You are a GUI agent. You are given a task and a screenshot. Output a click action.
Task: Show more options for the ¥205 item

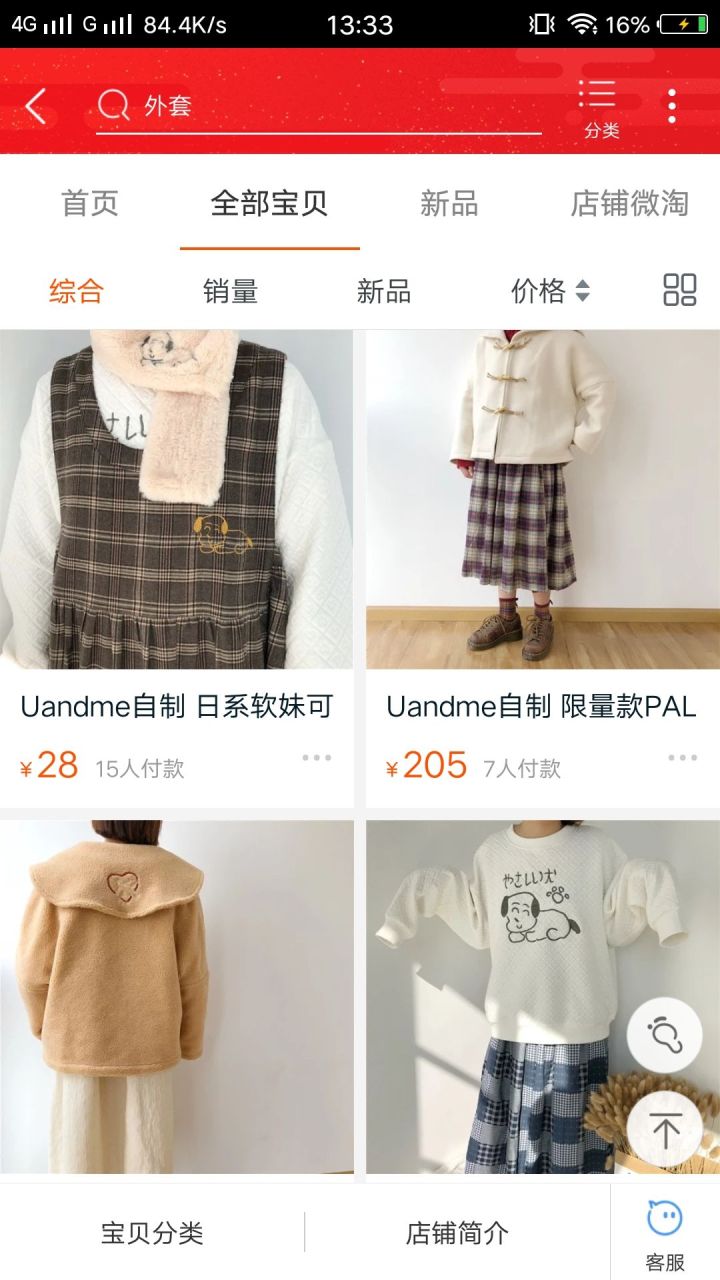click(x=683, y=758)
